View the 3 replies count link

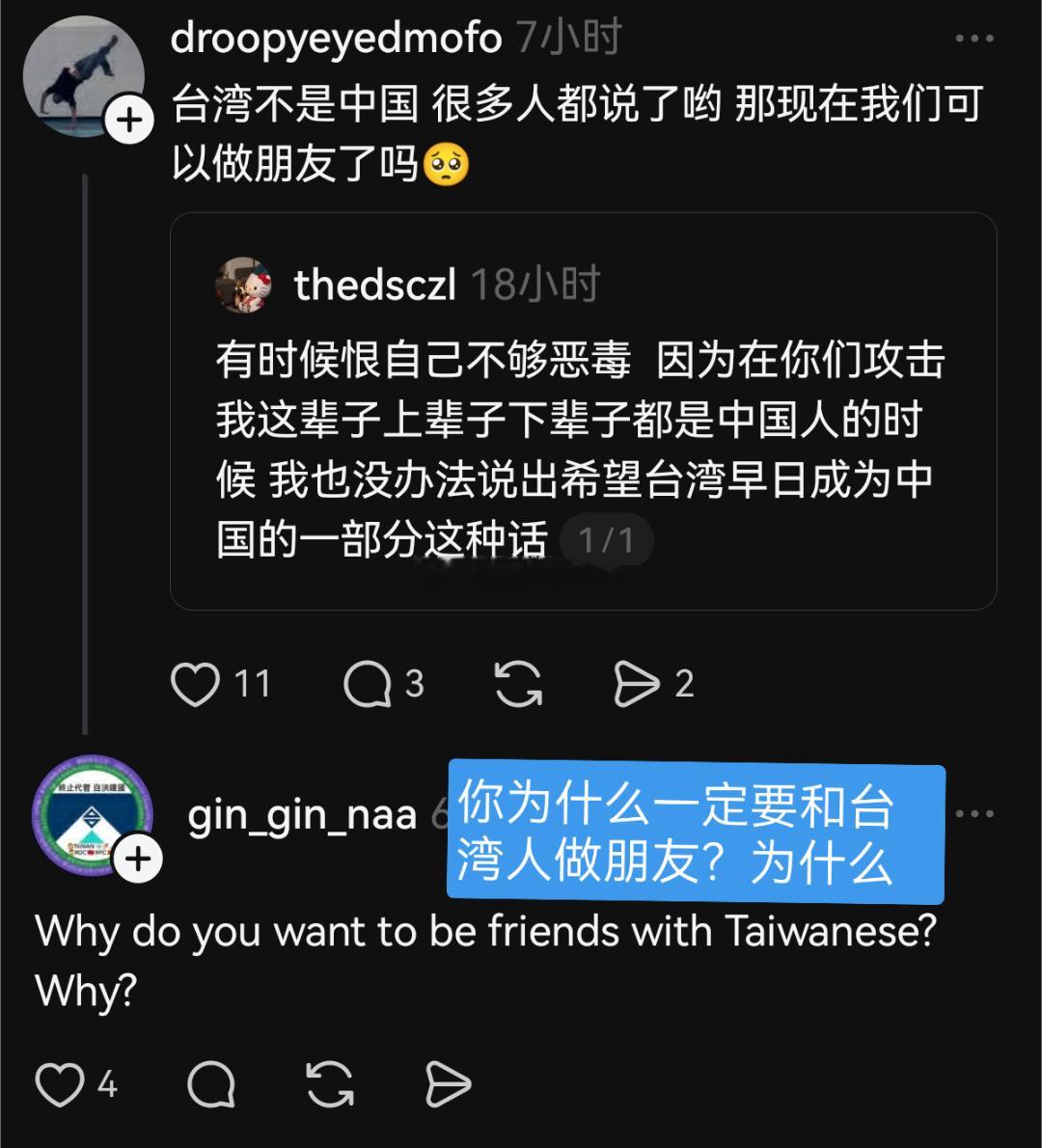412,683
